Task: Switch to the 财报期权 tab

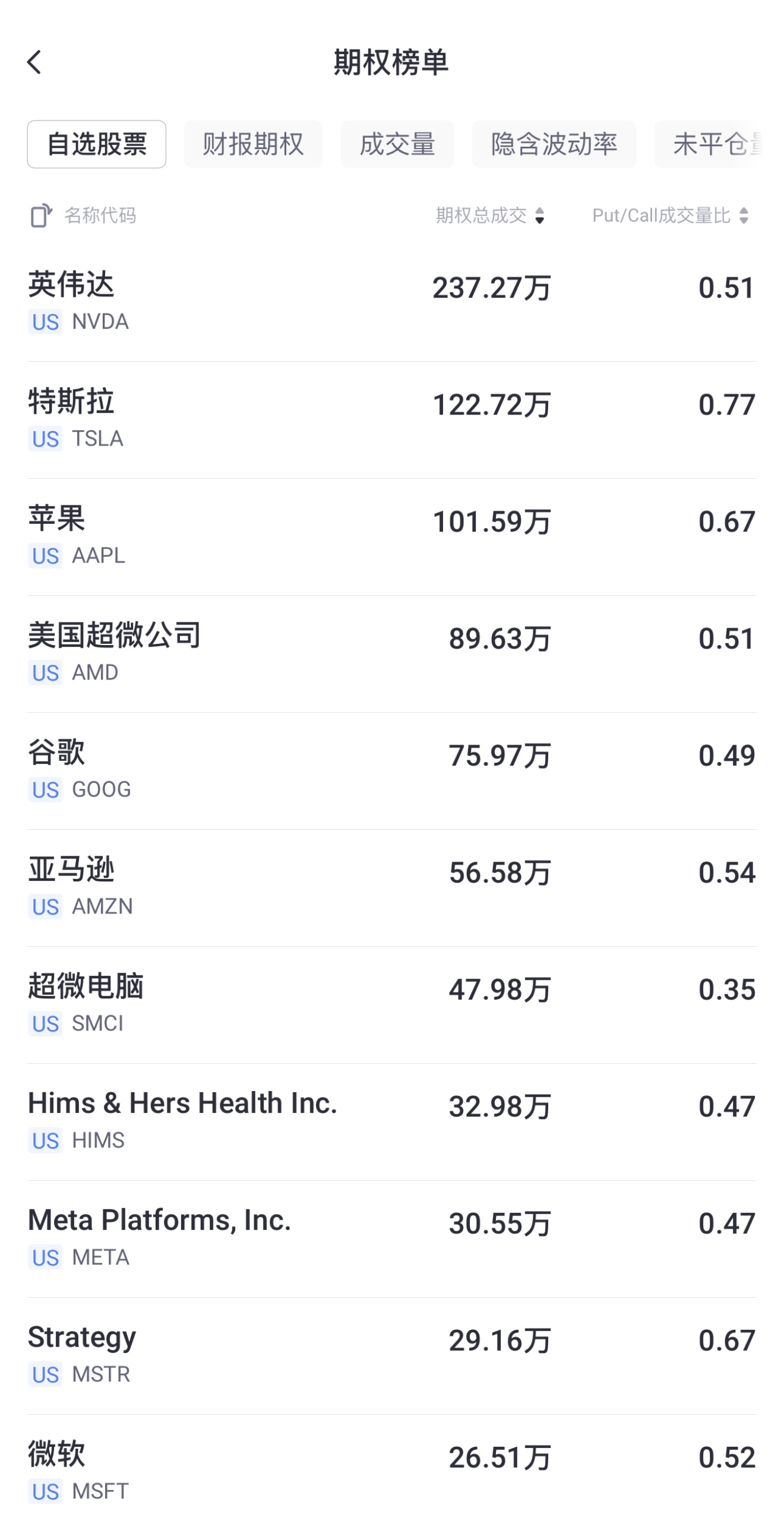Action: click(x=253, y=144)
